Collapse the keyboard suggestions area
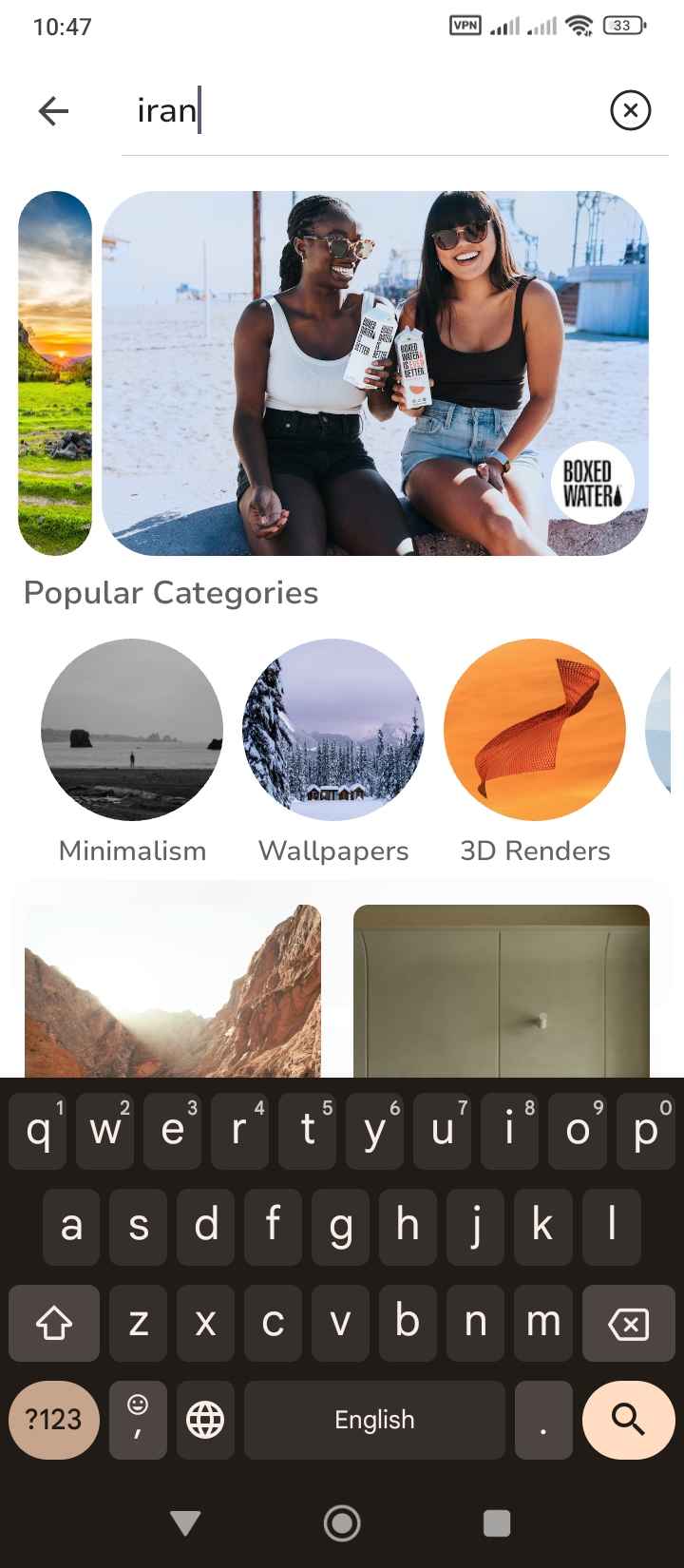Screen dimensions: 684x1568 184,1522
